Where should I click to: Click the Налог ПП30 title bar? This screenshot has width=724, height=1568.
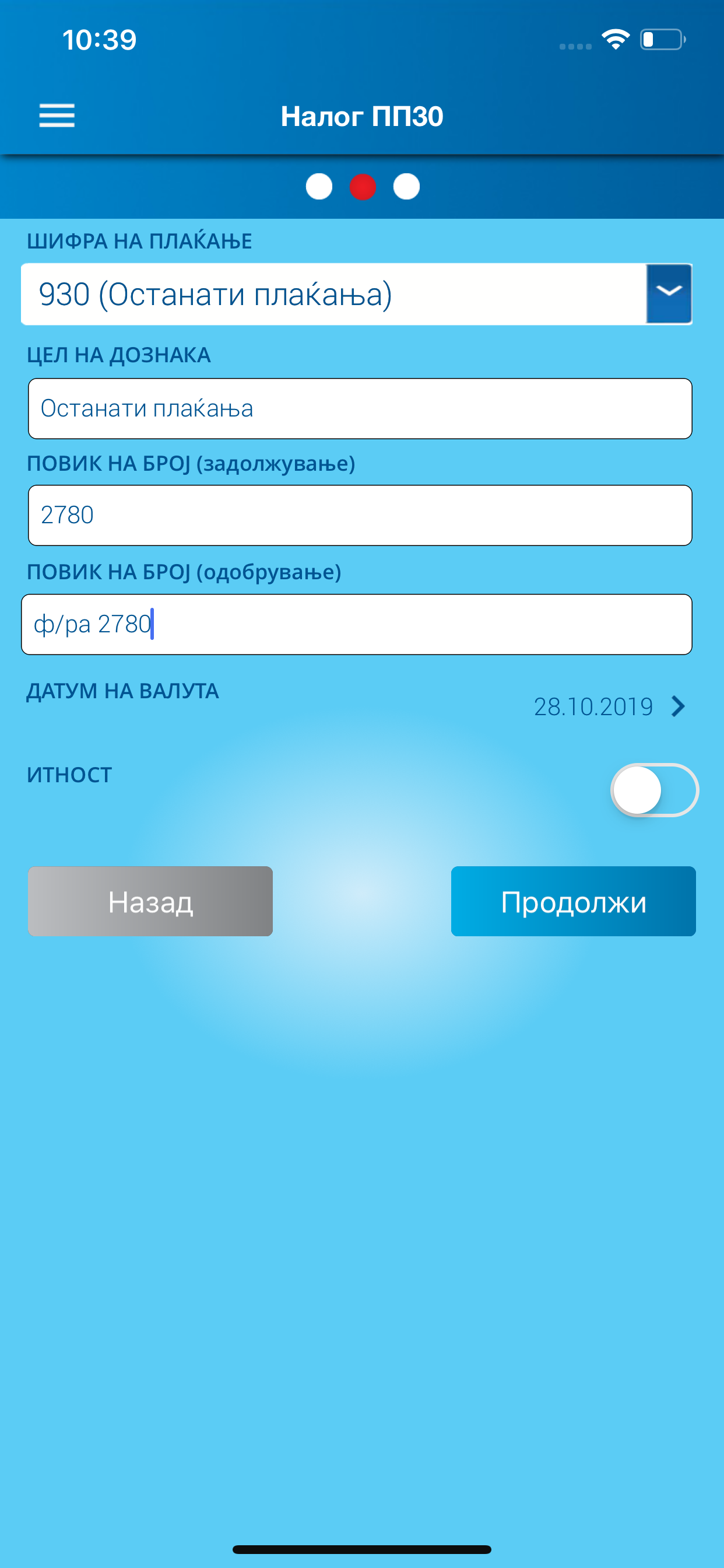pyautogui.click(x=362, y=116)
